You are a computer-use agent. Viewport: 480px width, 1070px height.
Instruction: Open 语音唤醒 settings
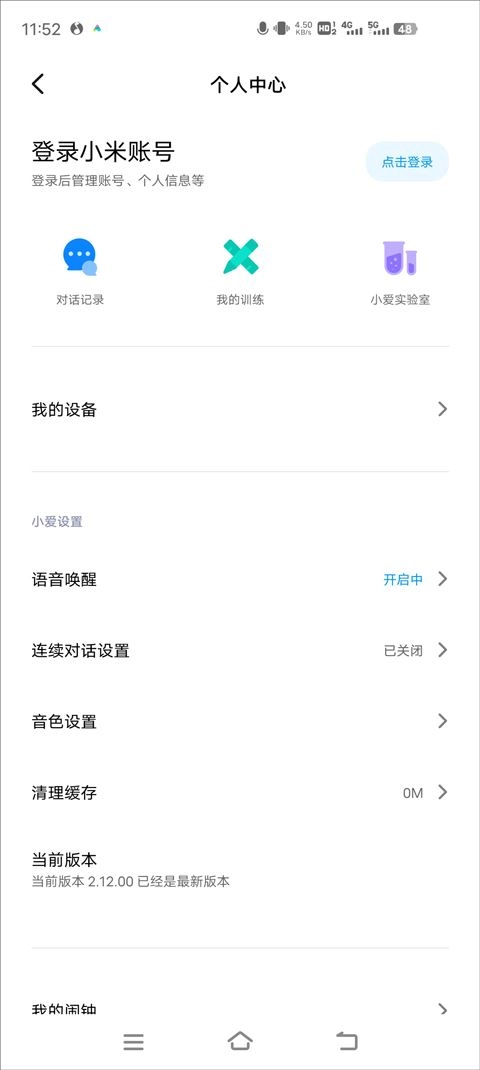tap(240, 579)
